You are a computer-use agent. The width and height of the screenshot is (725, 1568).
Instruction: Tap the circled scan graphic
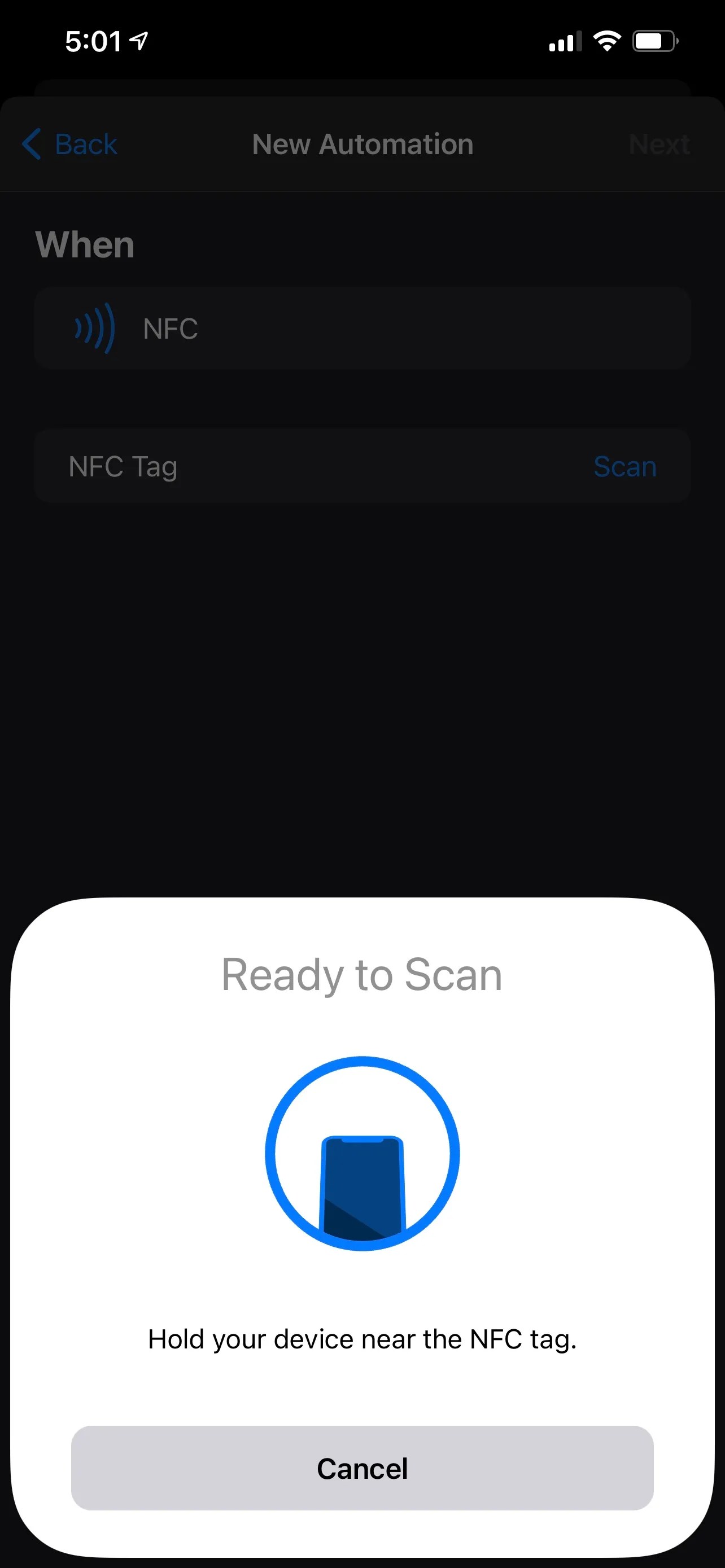pos(362,1154)
